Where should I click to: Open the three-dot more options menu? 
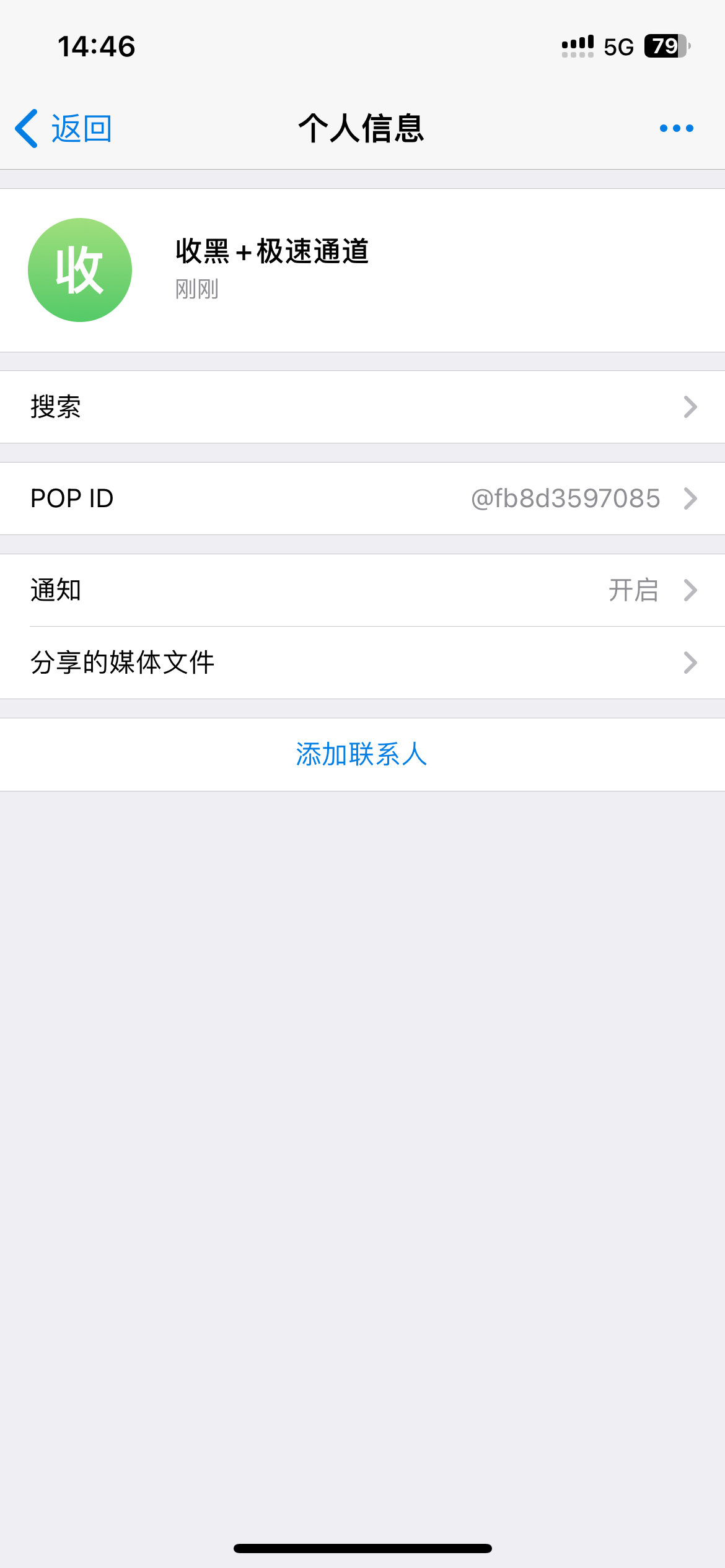675,127
